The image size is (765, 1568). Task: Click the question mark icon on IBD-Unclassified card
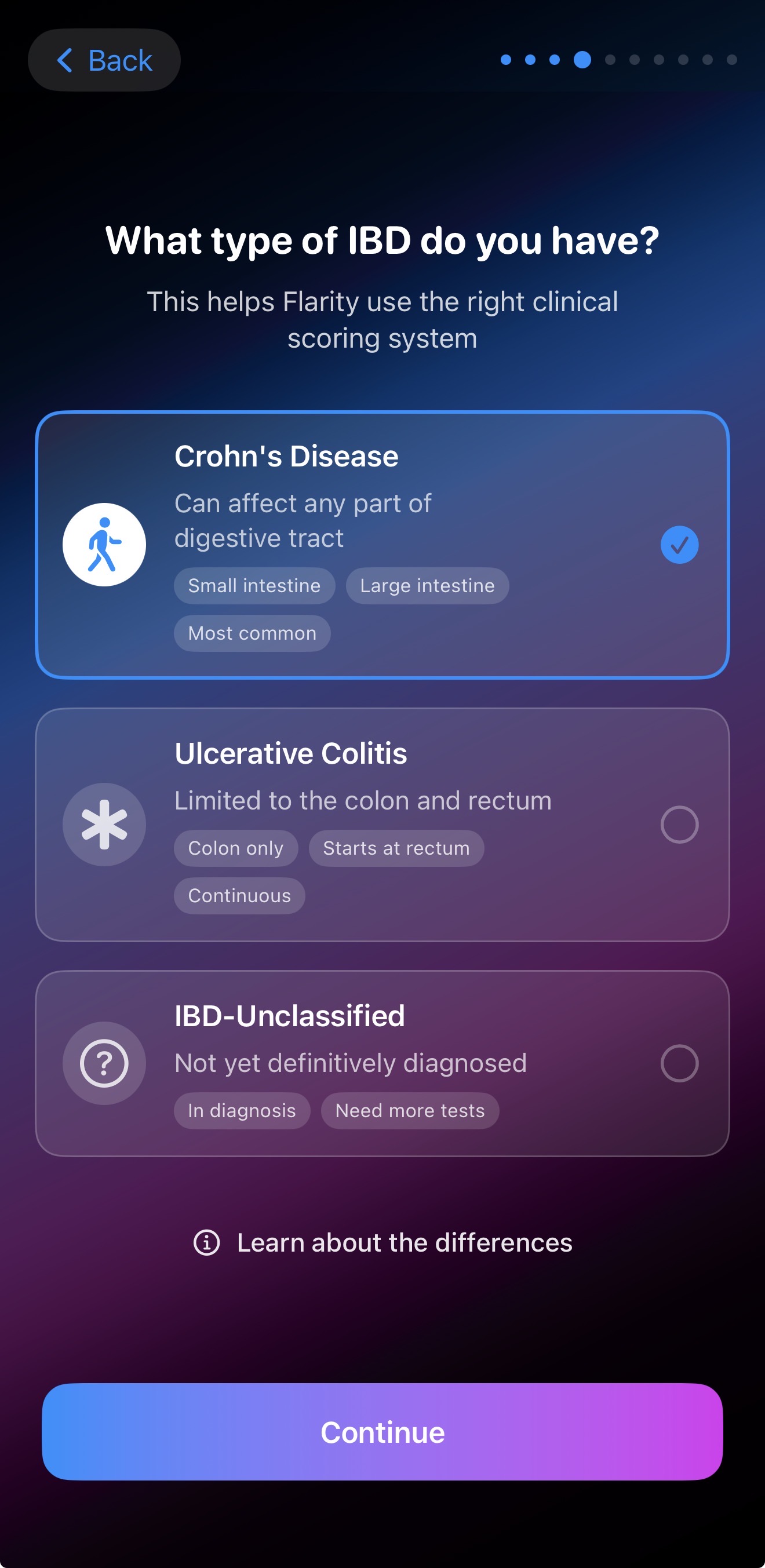coord(104,1064)
